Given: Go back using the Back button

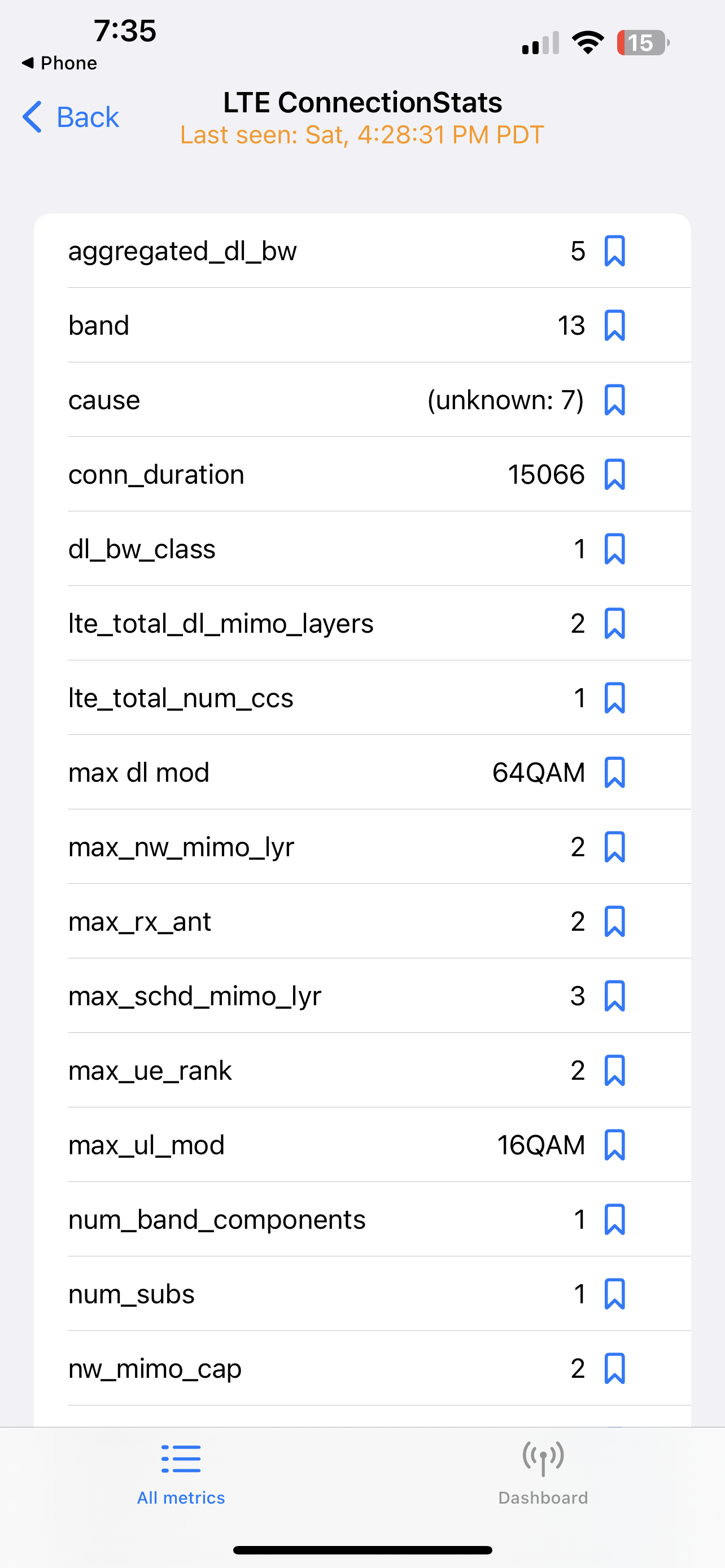Looking at the screenshot, I should coord(71,117).
